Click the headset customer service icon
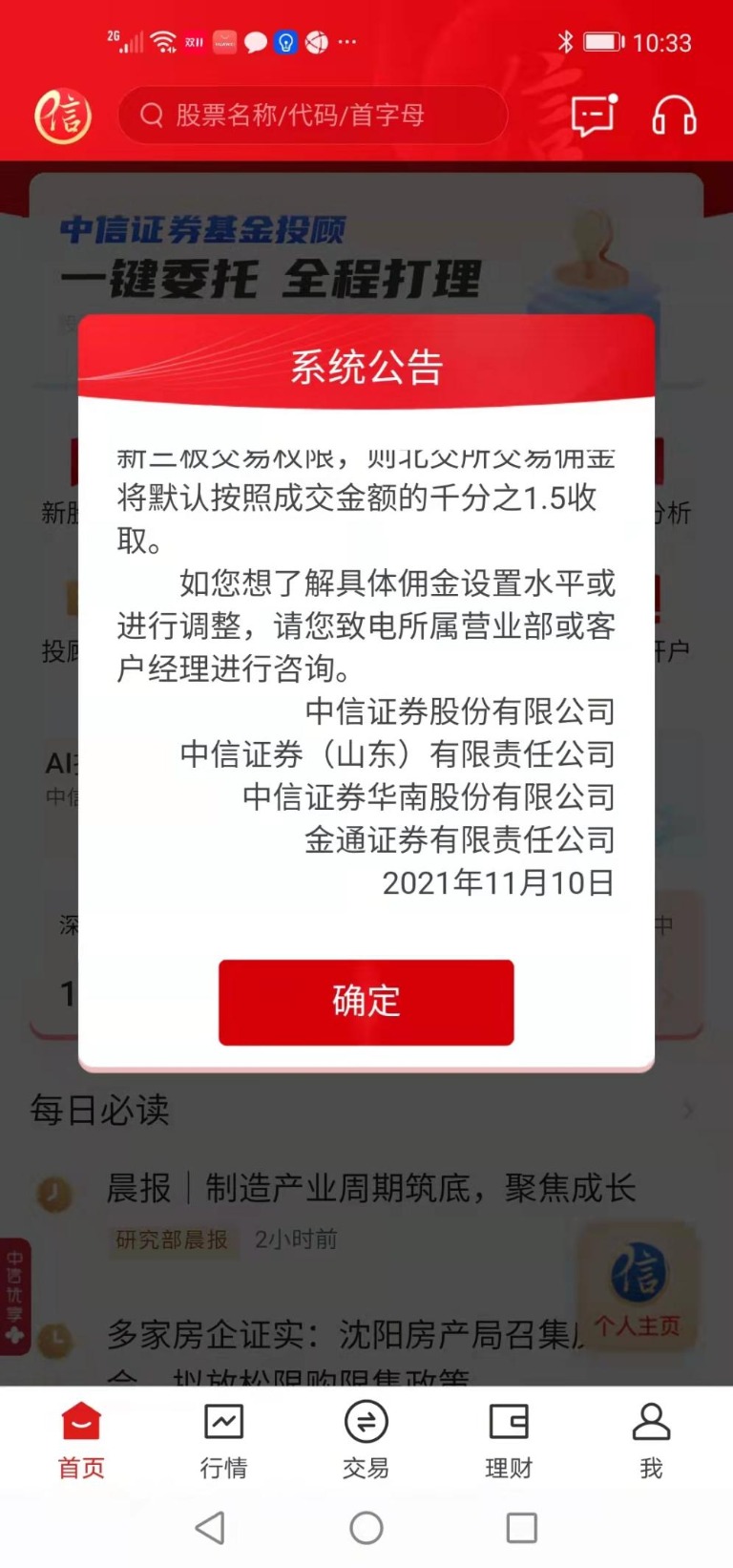733x1568 pixels. 674,116
